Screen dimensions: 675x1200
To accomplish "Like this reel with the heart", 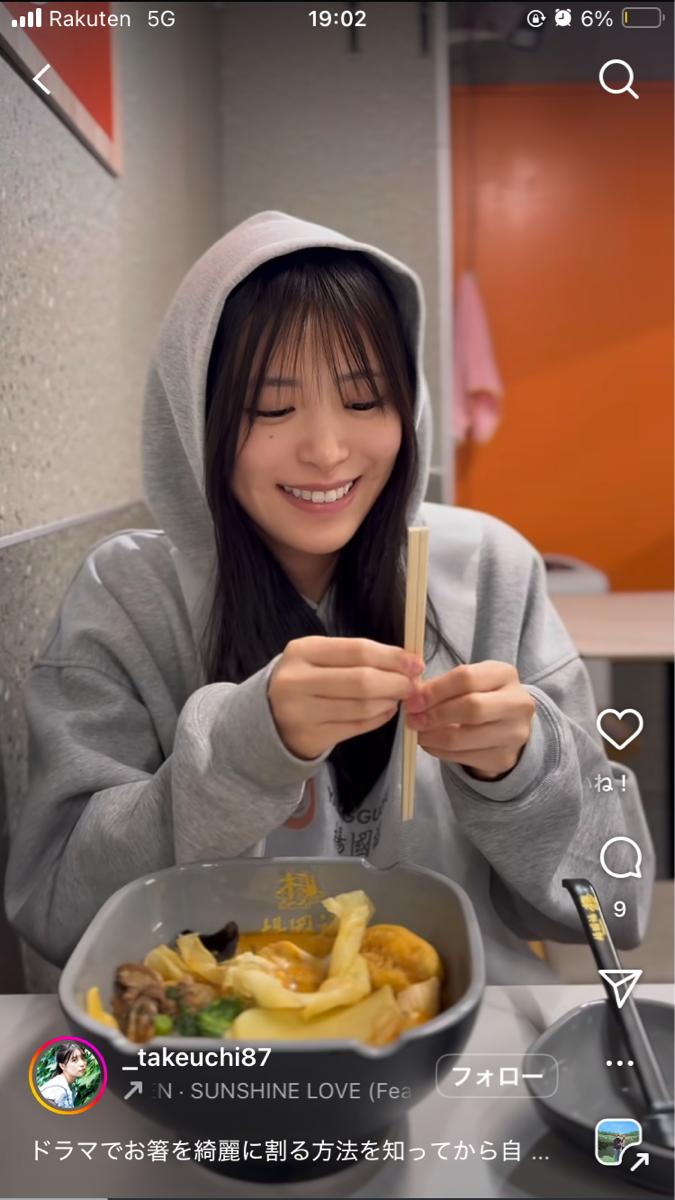I will click(619, 730).
